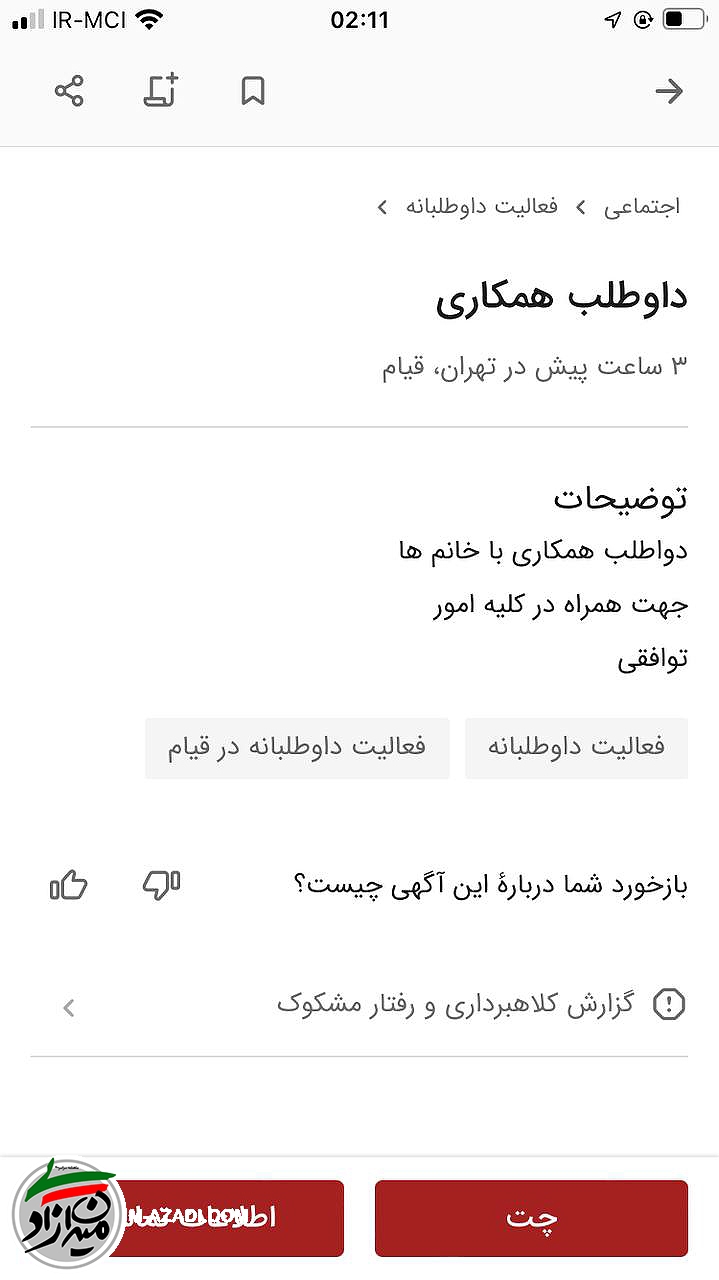Give this ad a thumbs down
Screen dimensions: 719x1280
coord(161,885)
